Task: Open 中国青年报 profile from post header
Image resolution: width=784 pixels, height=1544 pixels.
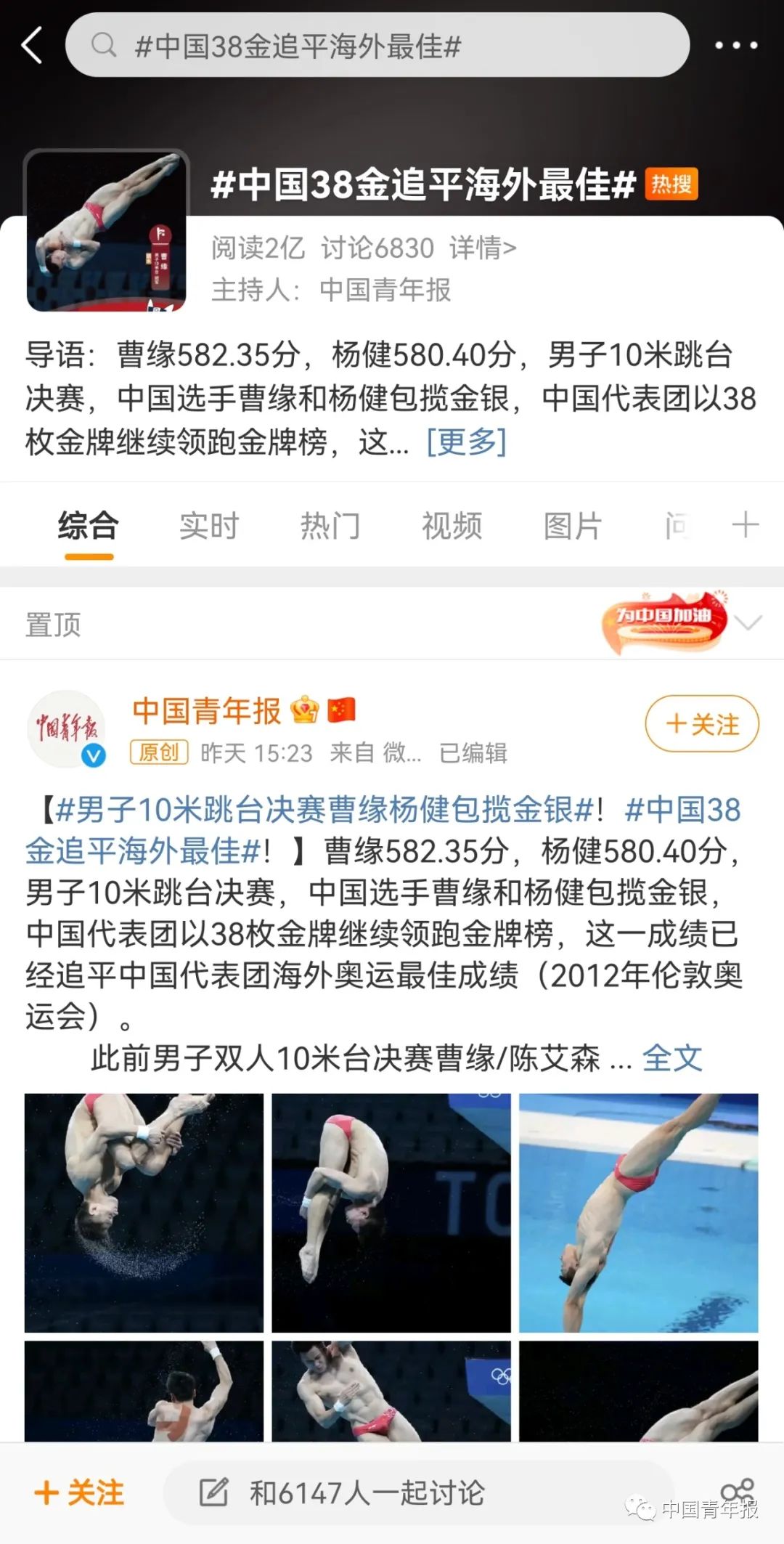Action: click(x=206, y=711)
